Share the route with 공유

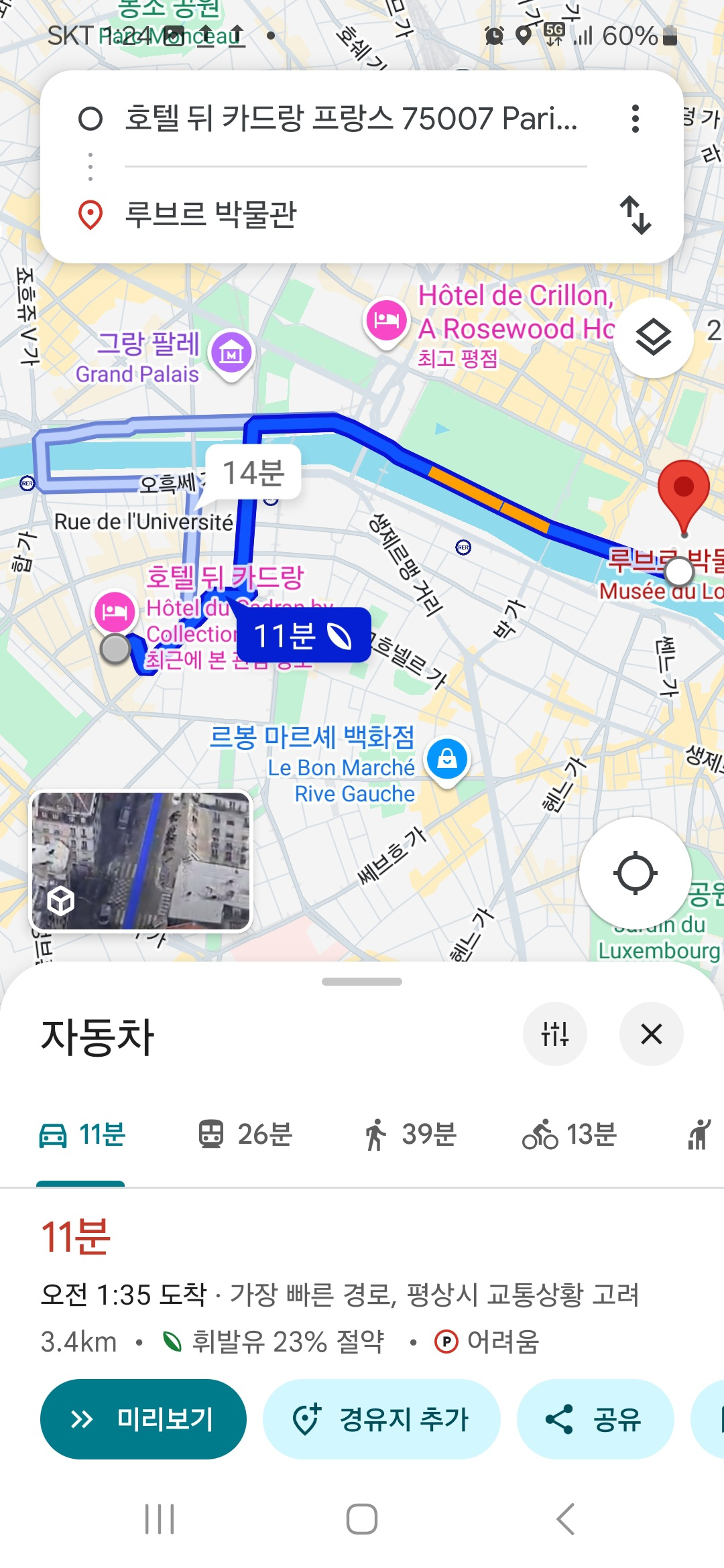(595, 1419)
